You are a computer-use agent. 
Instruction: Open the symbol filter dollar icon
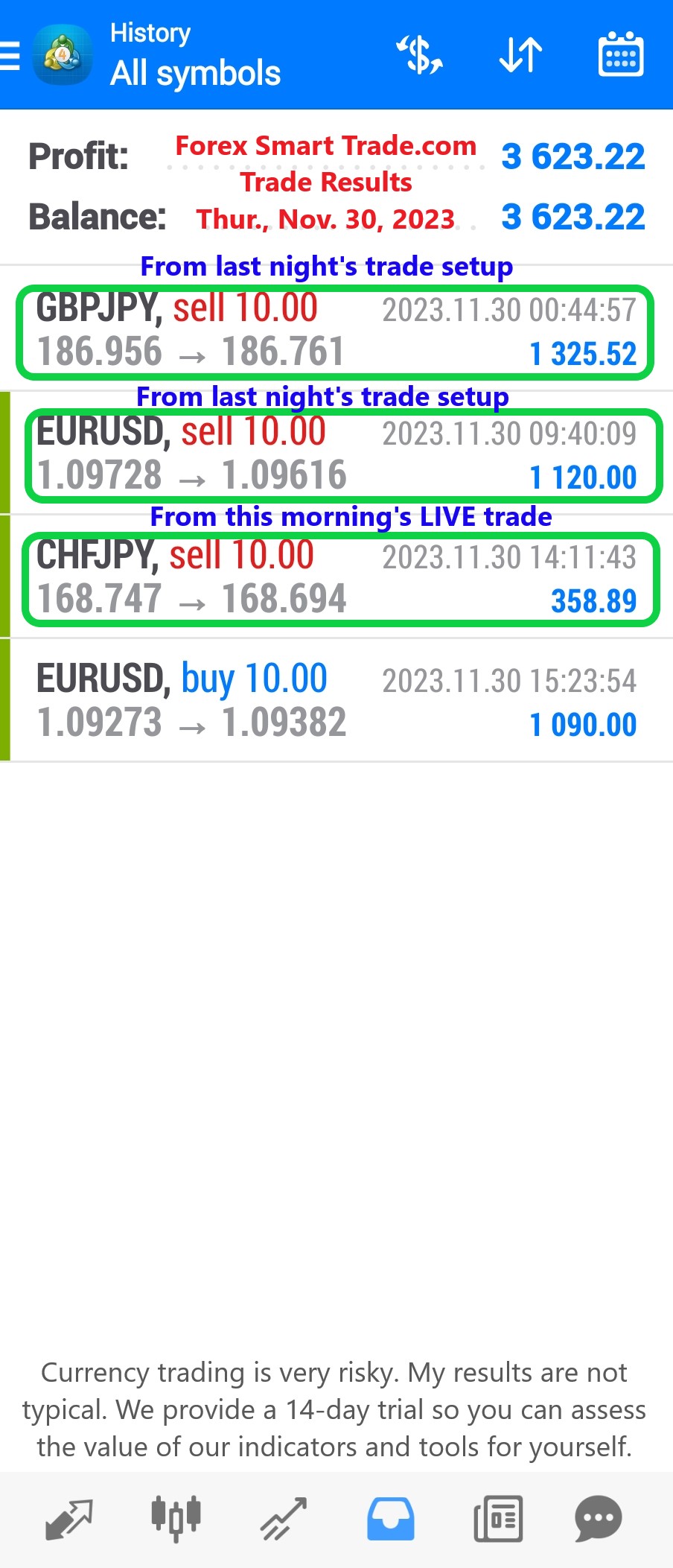click(x=420, y=55)
